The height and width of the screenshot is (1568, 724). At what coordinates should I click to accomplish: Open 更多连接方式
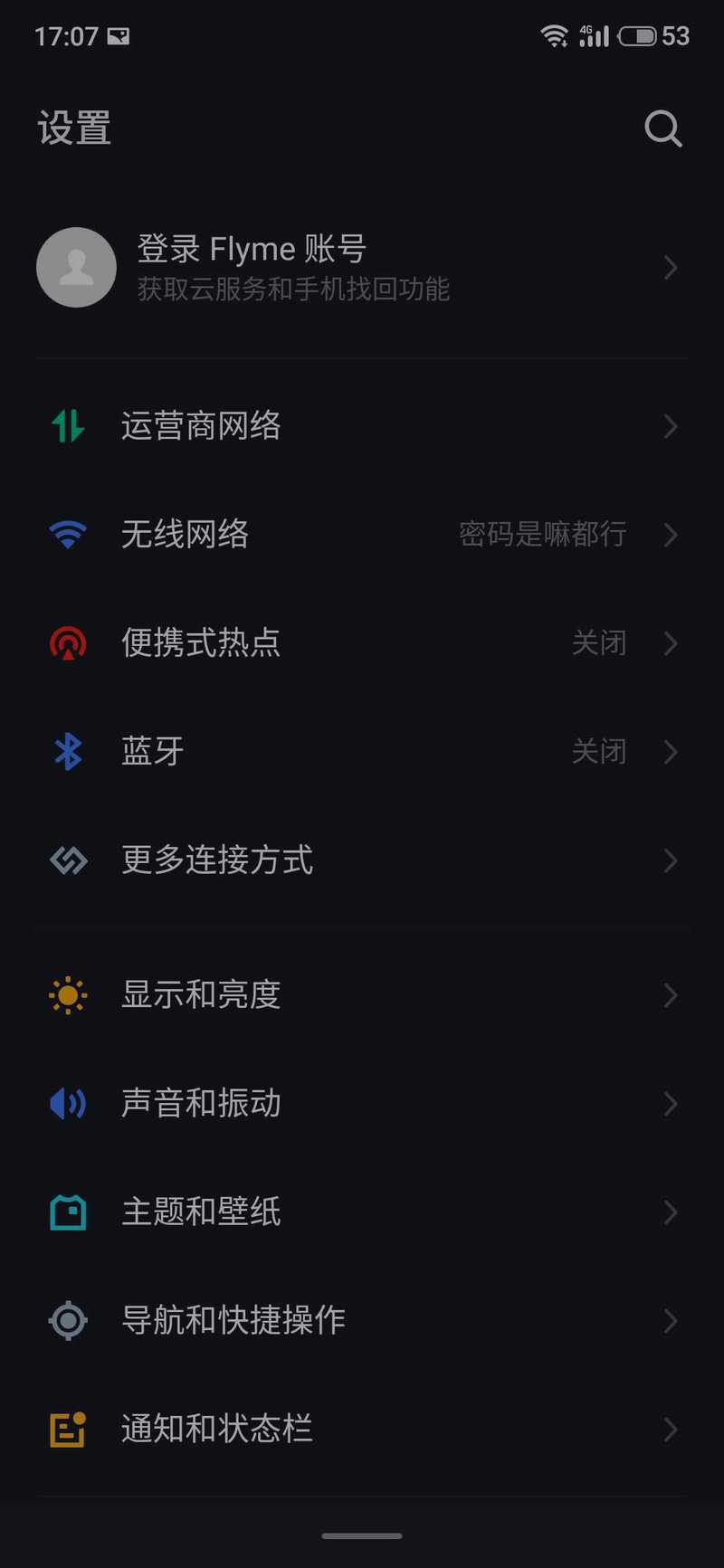[362, 860]
